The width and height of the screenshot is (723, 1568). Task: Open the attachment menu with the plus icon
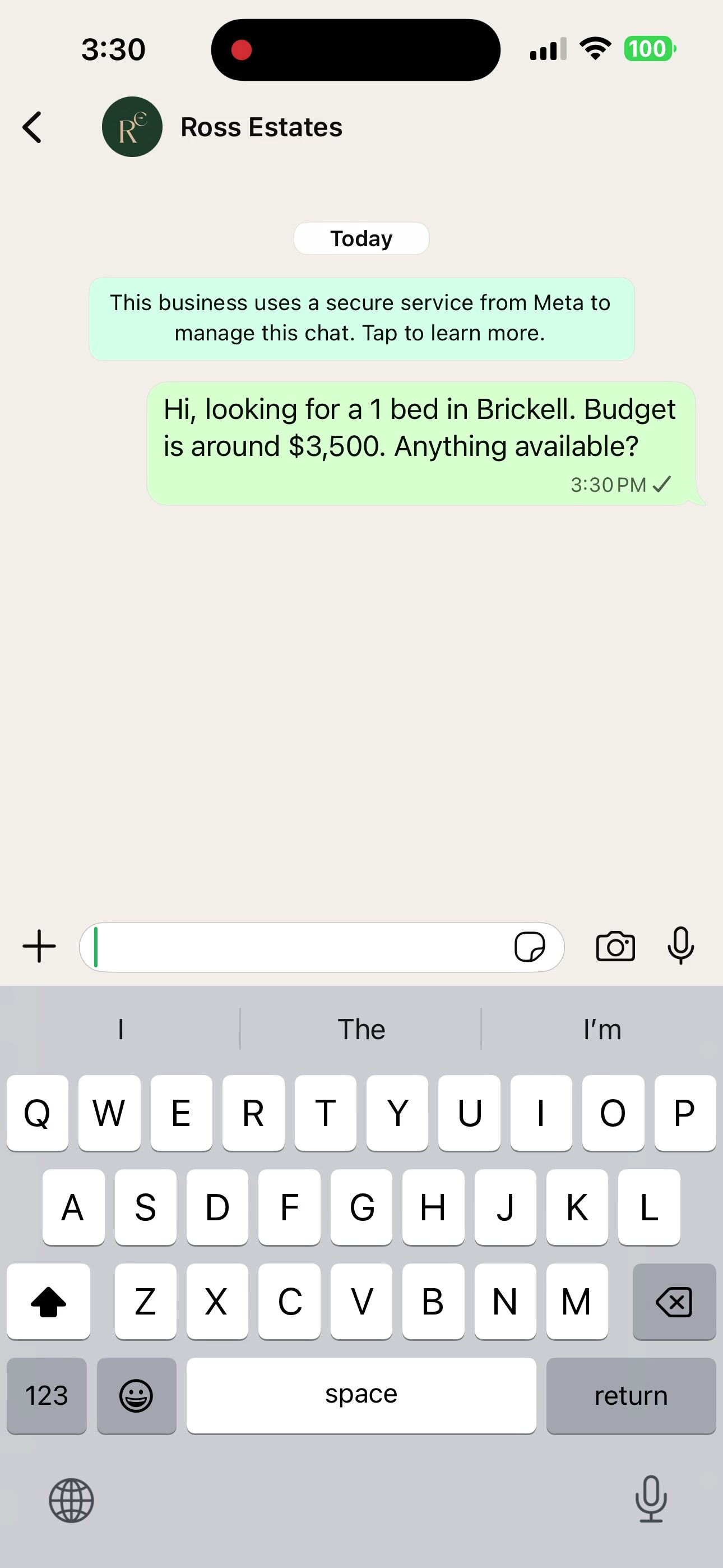38,946
